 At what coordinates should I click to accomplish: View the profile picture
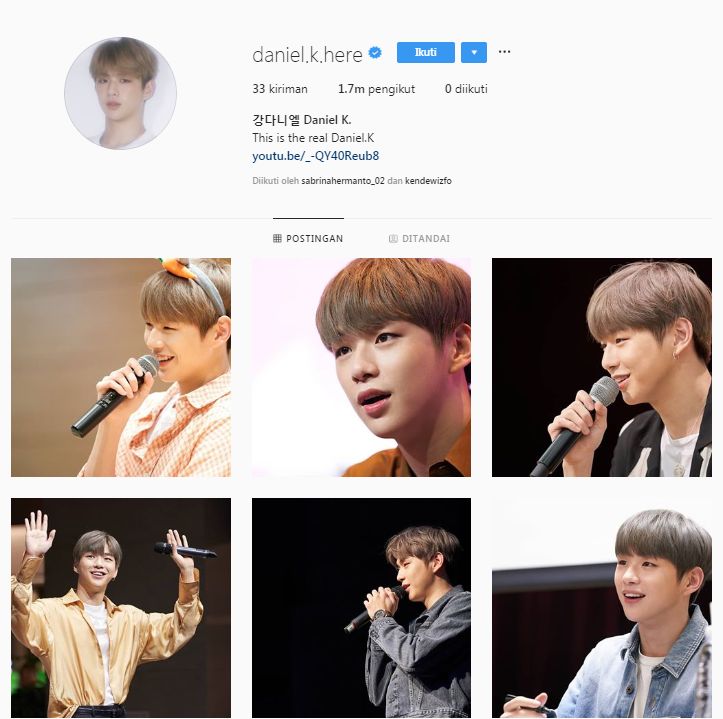[120, 93]
